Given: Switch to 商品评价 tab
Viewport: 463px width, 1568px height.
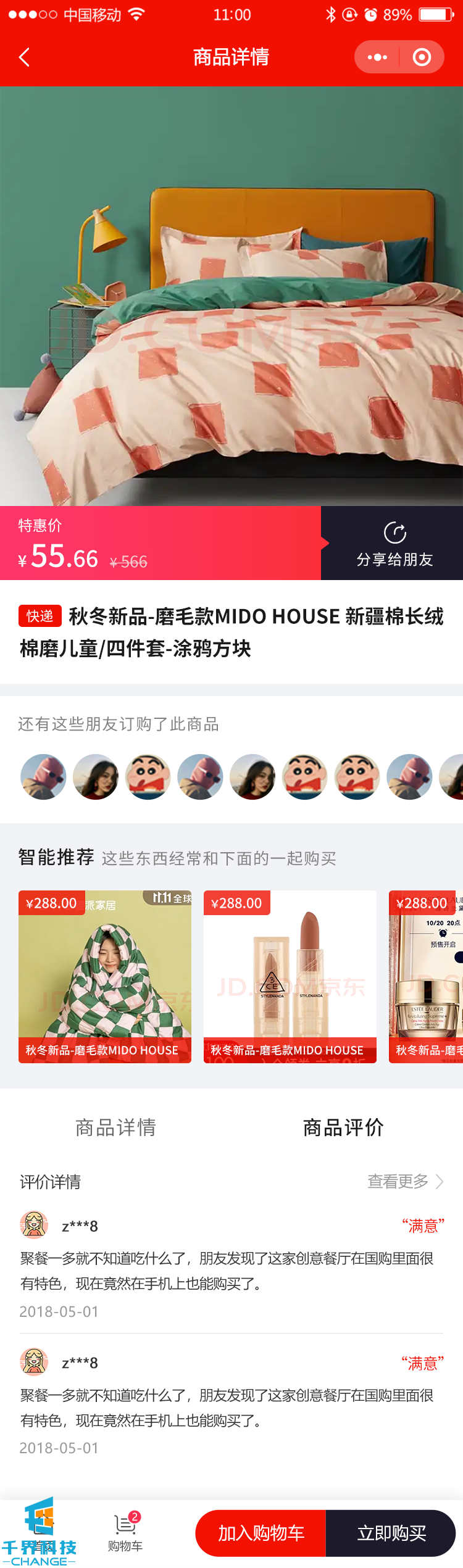Looking at the screenshot, I should click(343, 1127).
